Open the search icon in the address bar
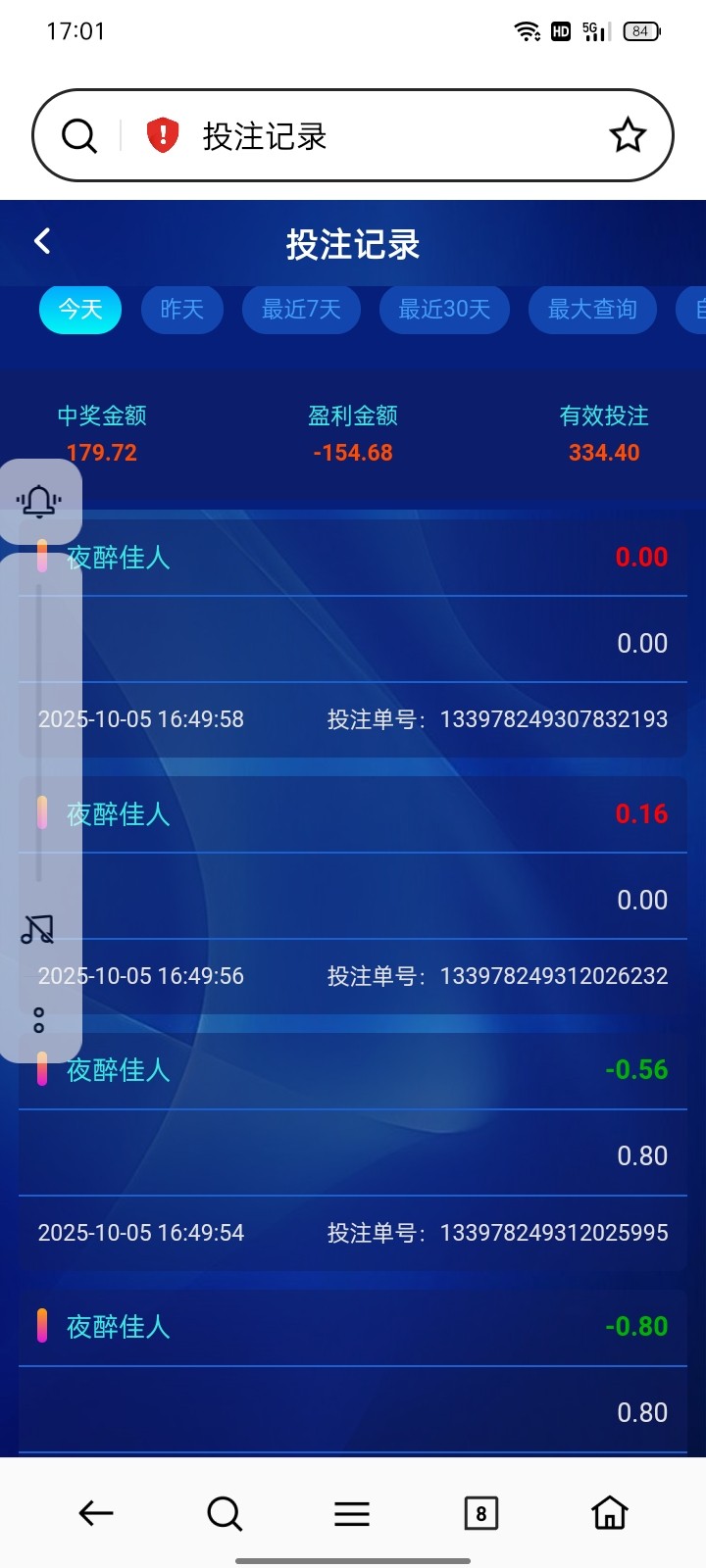Screen dimensions: 706x1568 coord(78,134)
